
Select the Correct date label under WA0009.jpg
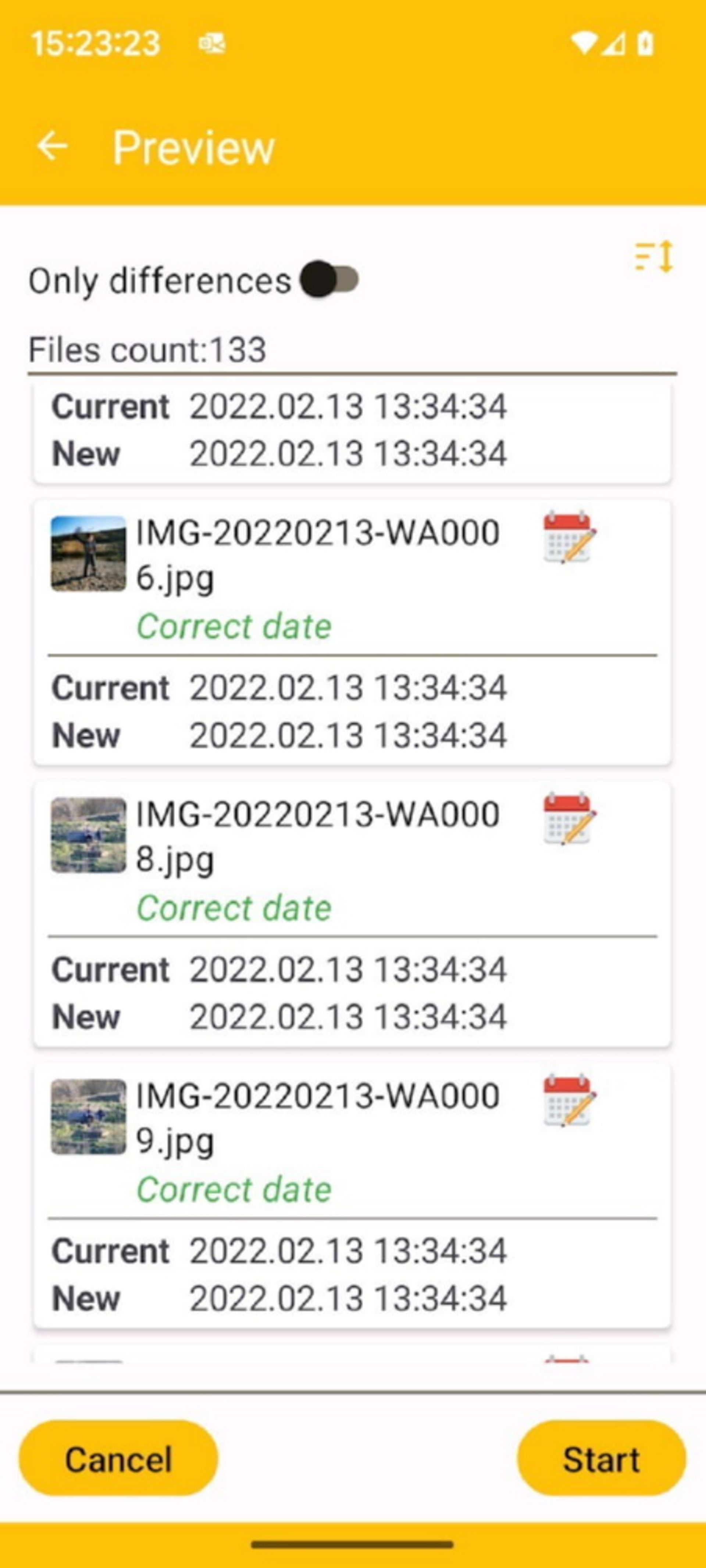click(x=235, y=1189)
